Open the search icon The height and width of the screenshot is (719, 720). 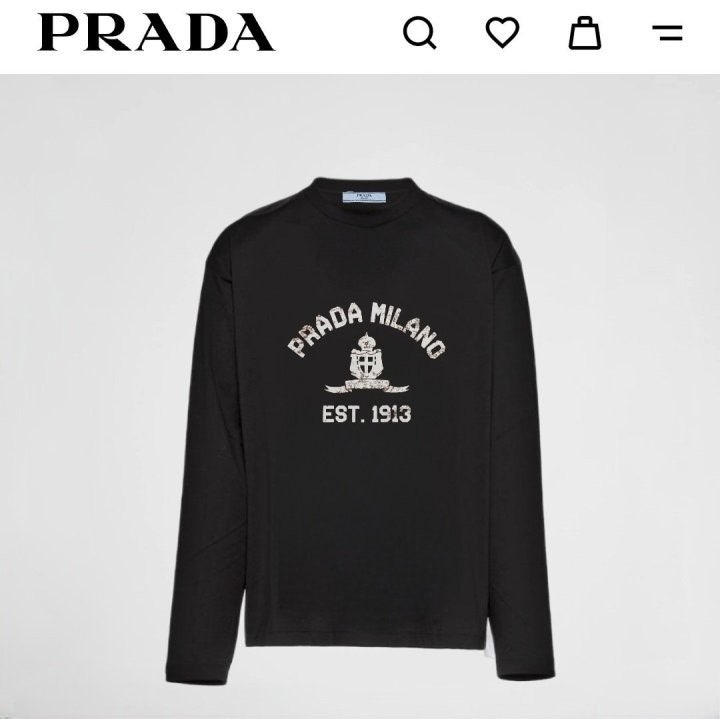(x=420, y=33)
